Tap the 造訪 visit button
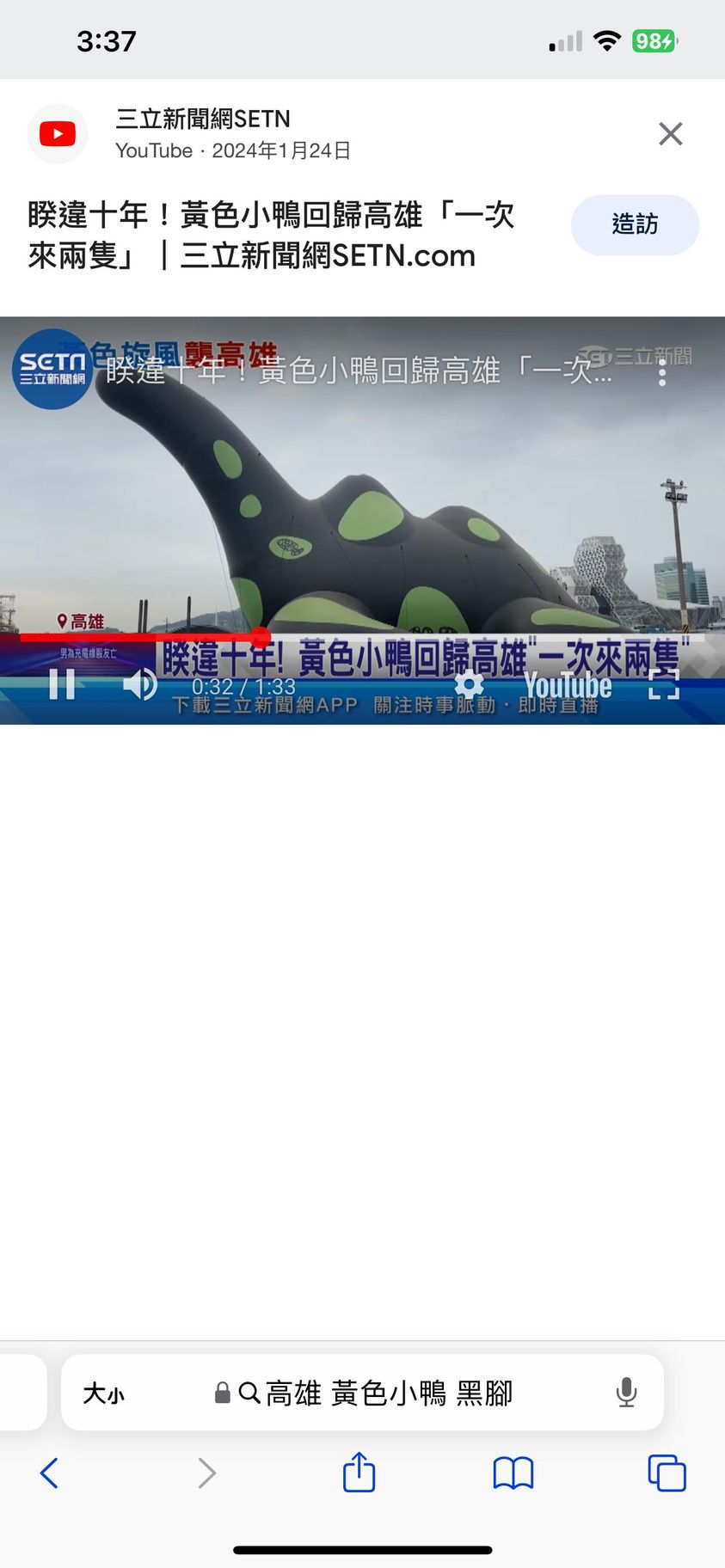 point(635,224)
